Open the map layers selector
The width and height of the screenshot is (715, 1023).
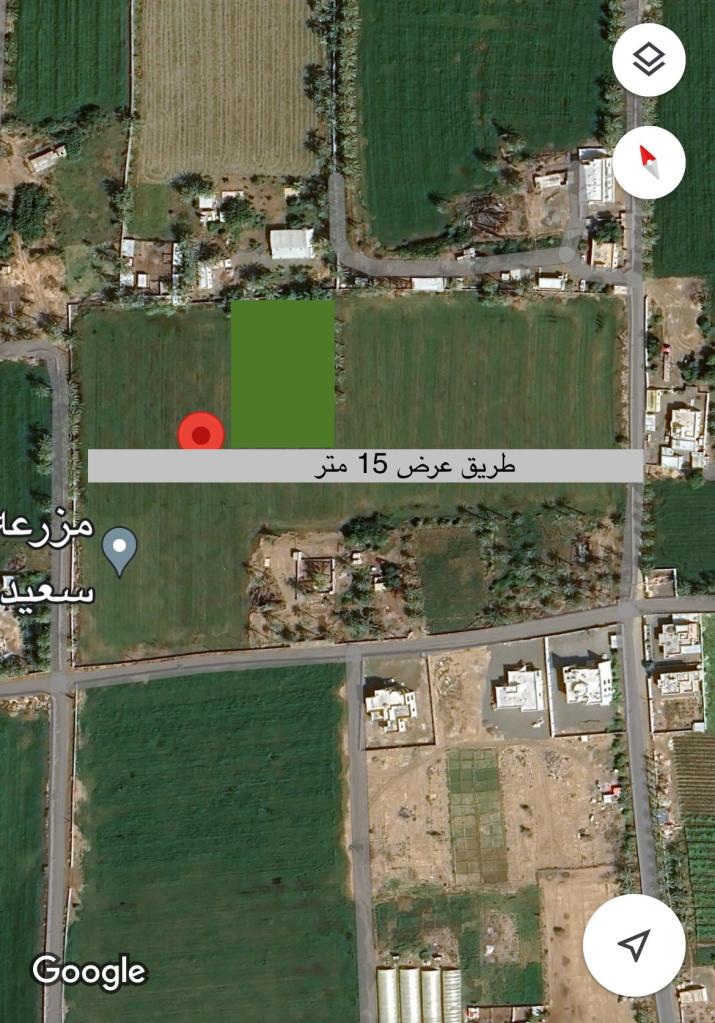[x=649, y=60]
